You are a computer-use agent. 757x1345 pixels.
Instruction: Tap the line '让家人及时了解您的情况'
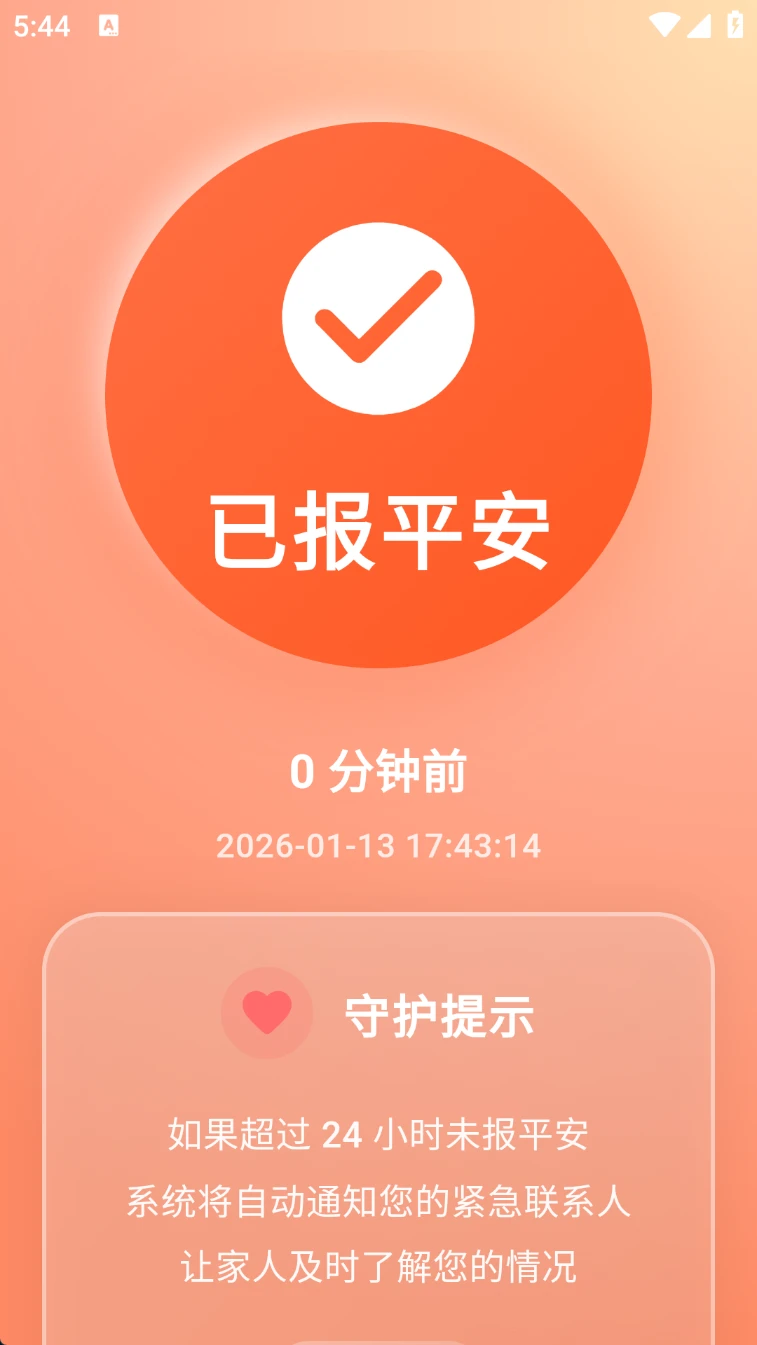click(378, 1265)
